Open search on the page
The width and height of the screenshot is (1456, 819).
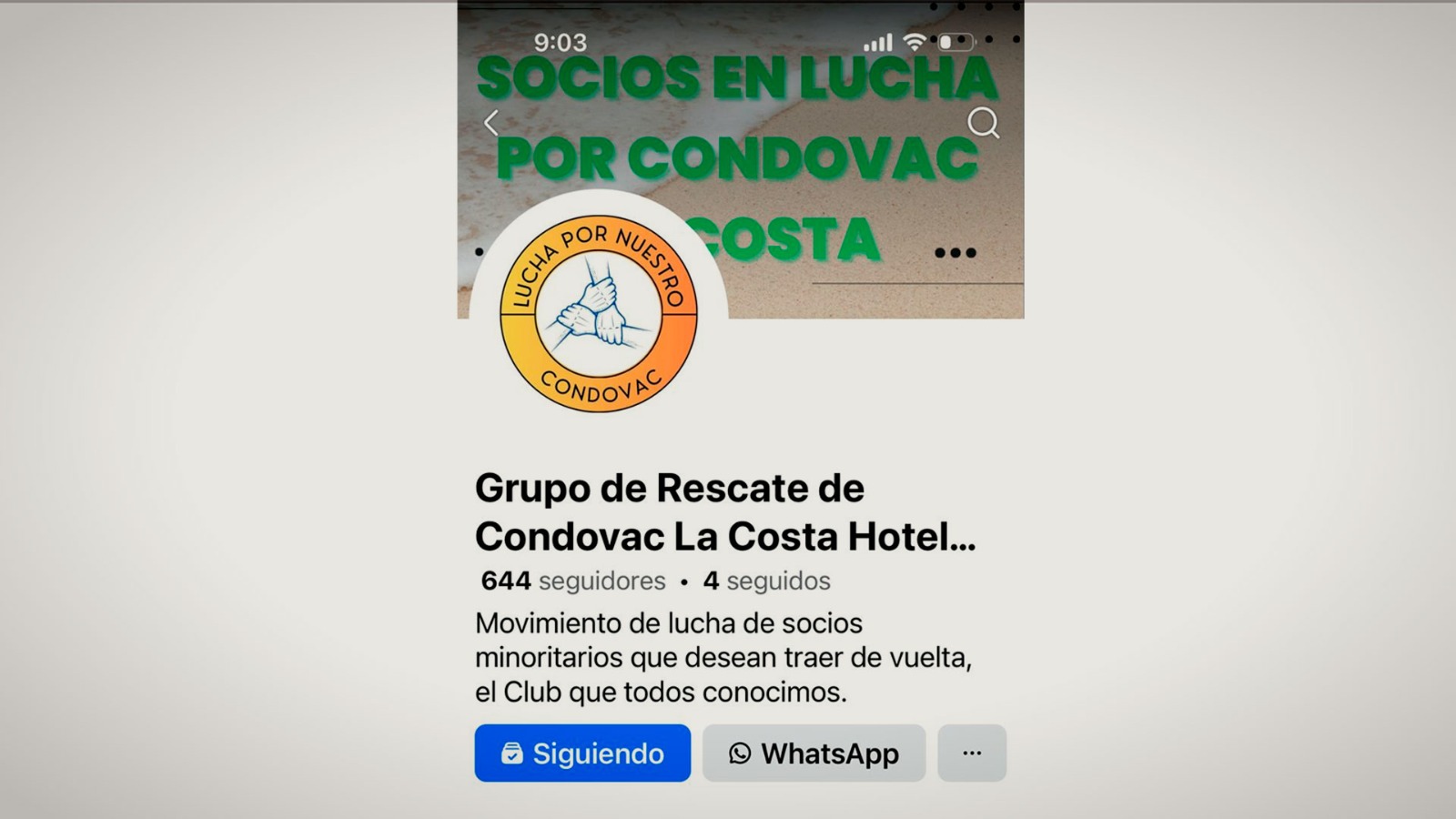(983, 123)
